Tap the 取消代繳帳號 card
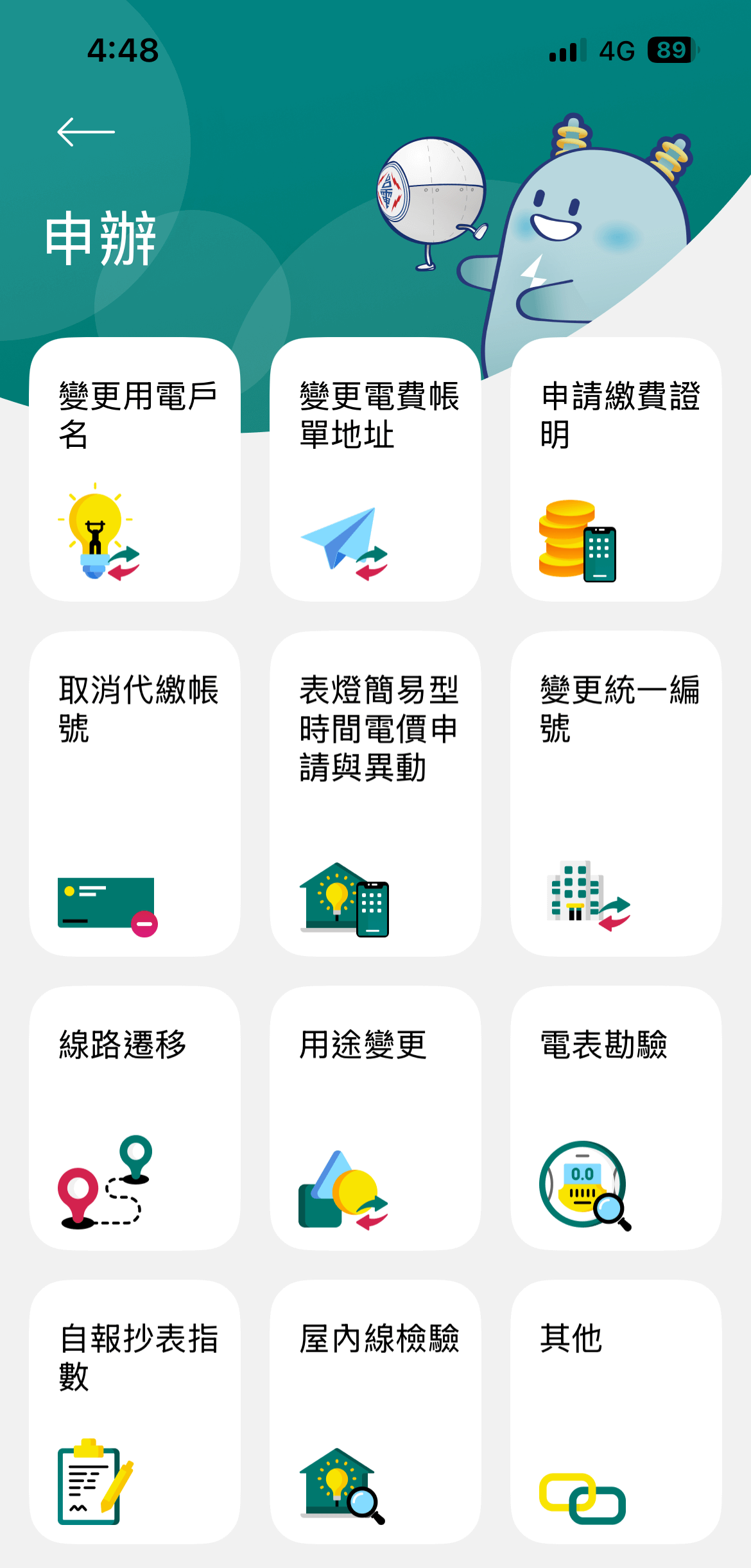 (x=135, y=794)
